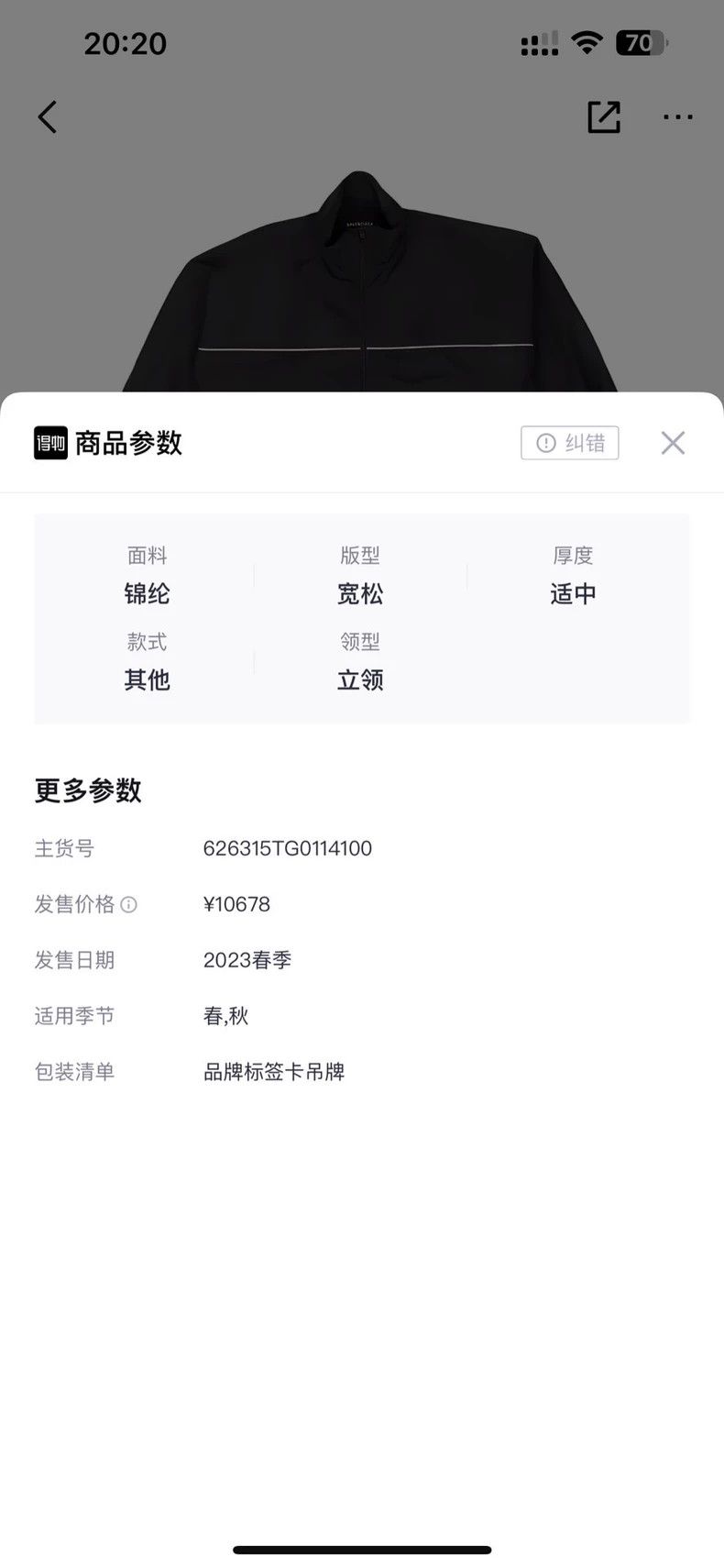Share this product

[x=604, y=116]
